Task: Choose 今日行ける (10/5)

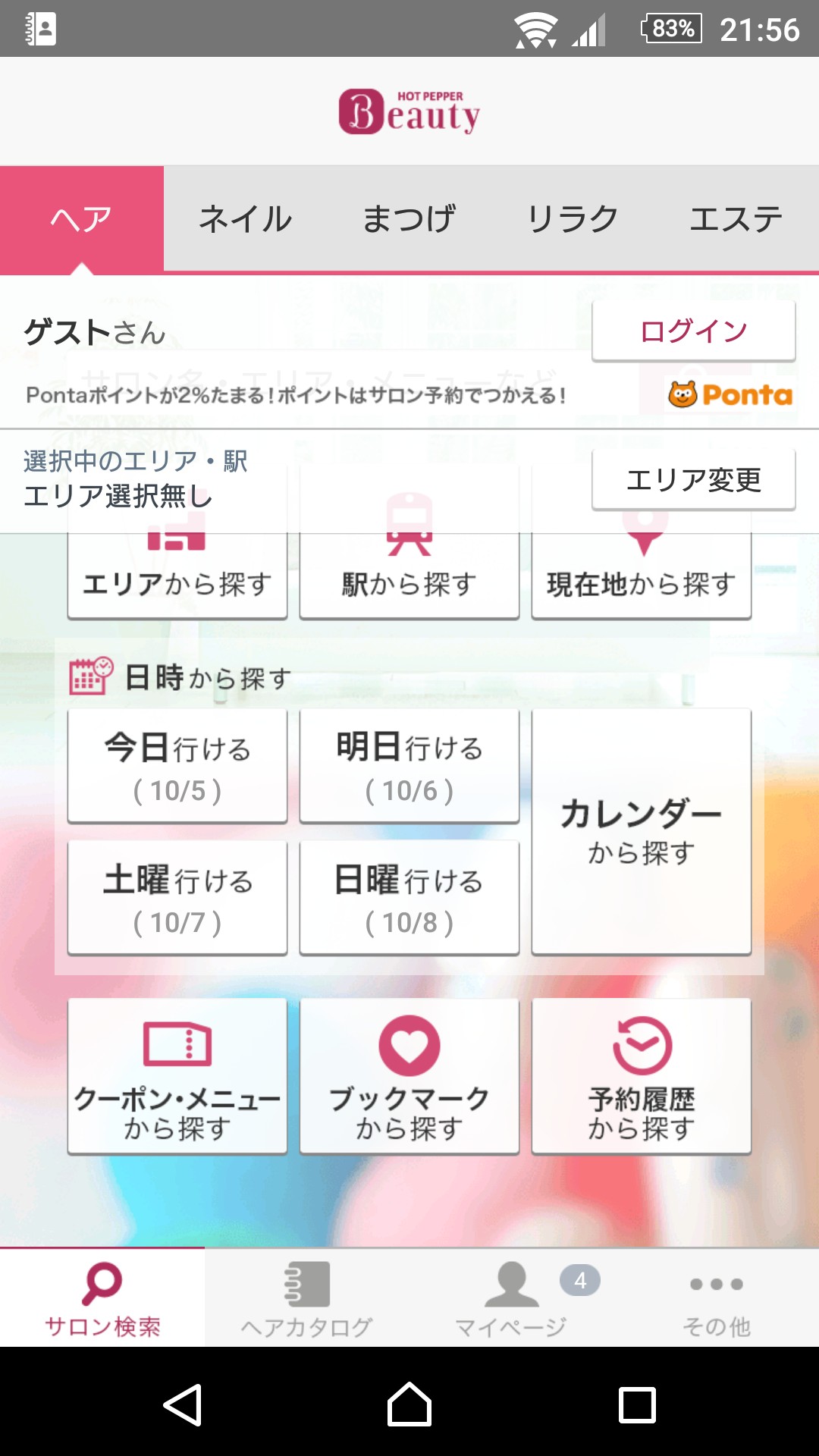Action: pyautogui.click(x=177, y=766)
